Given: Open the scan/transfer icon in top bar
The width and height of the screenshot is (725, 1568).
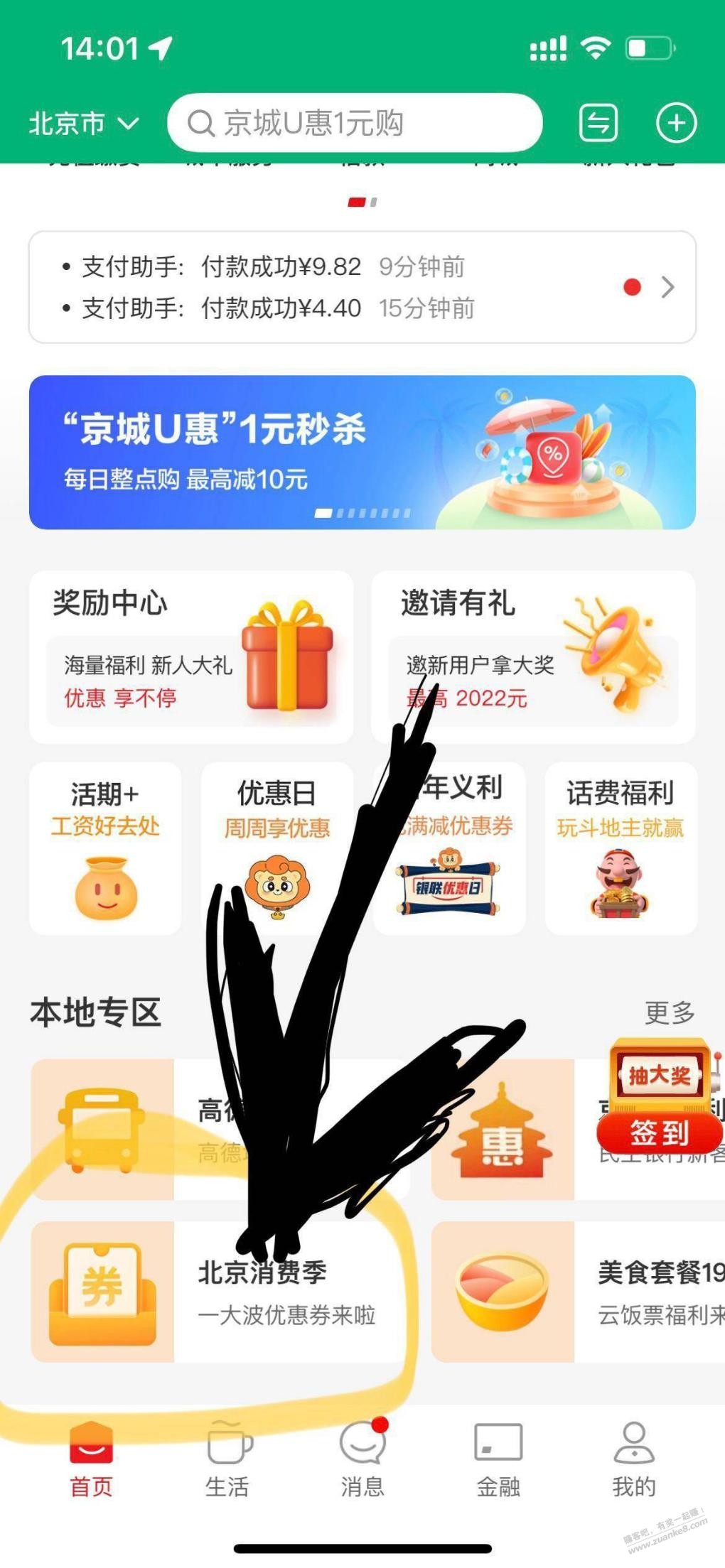Looking at the screenshot, I should [598, 124].
